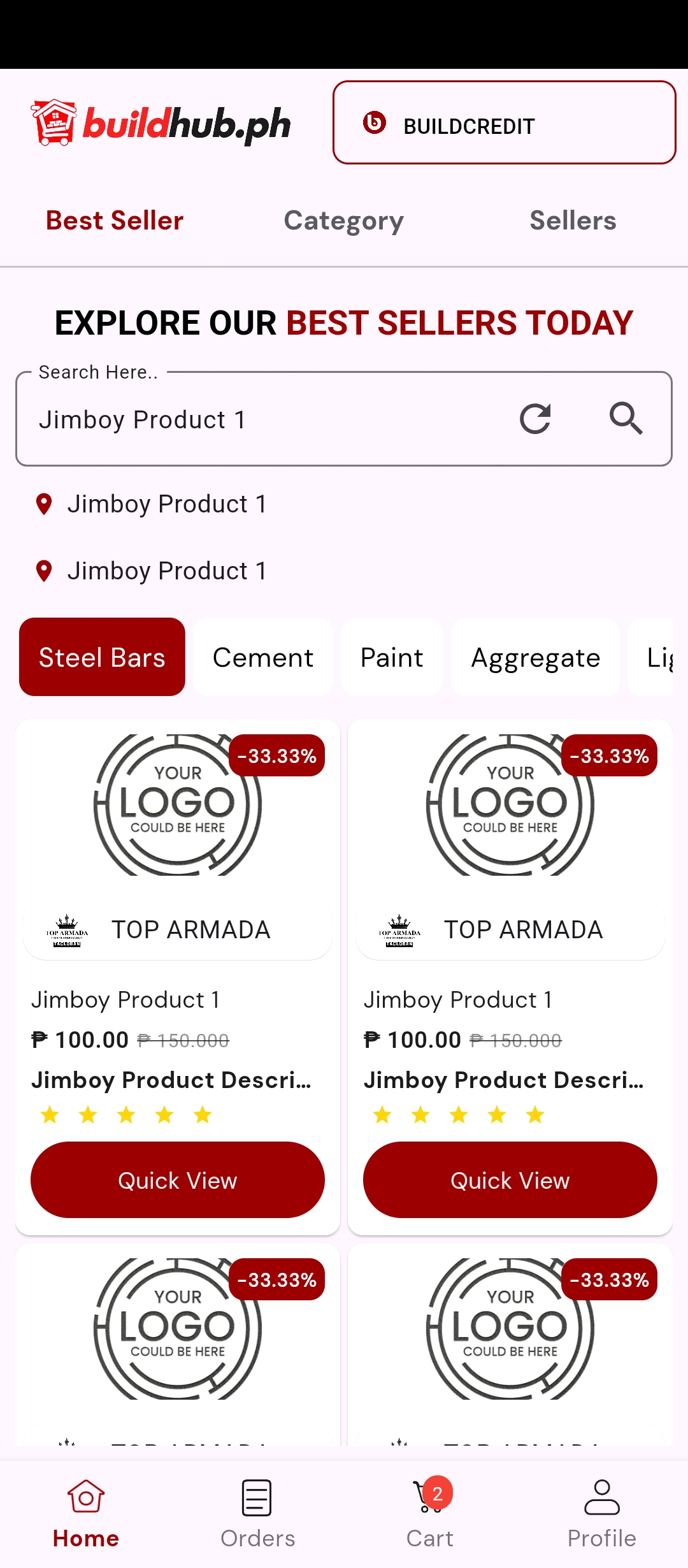688x1568 pixels.
Task: Select the Steel Bars chip
Action: (102, 657)
